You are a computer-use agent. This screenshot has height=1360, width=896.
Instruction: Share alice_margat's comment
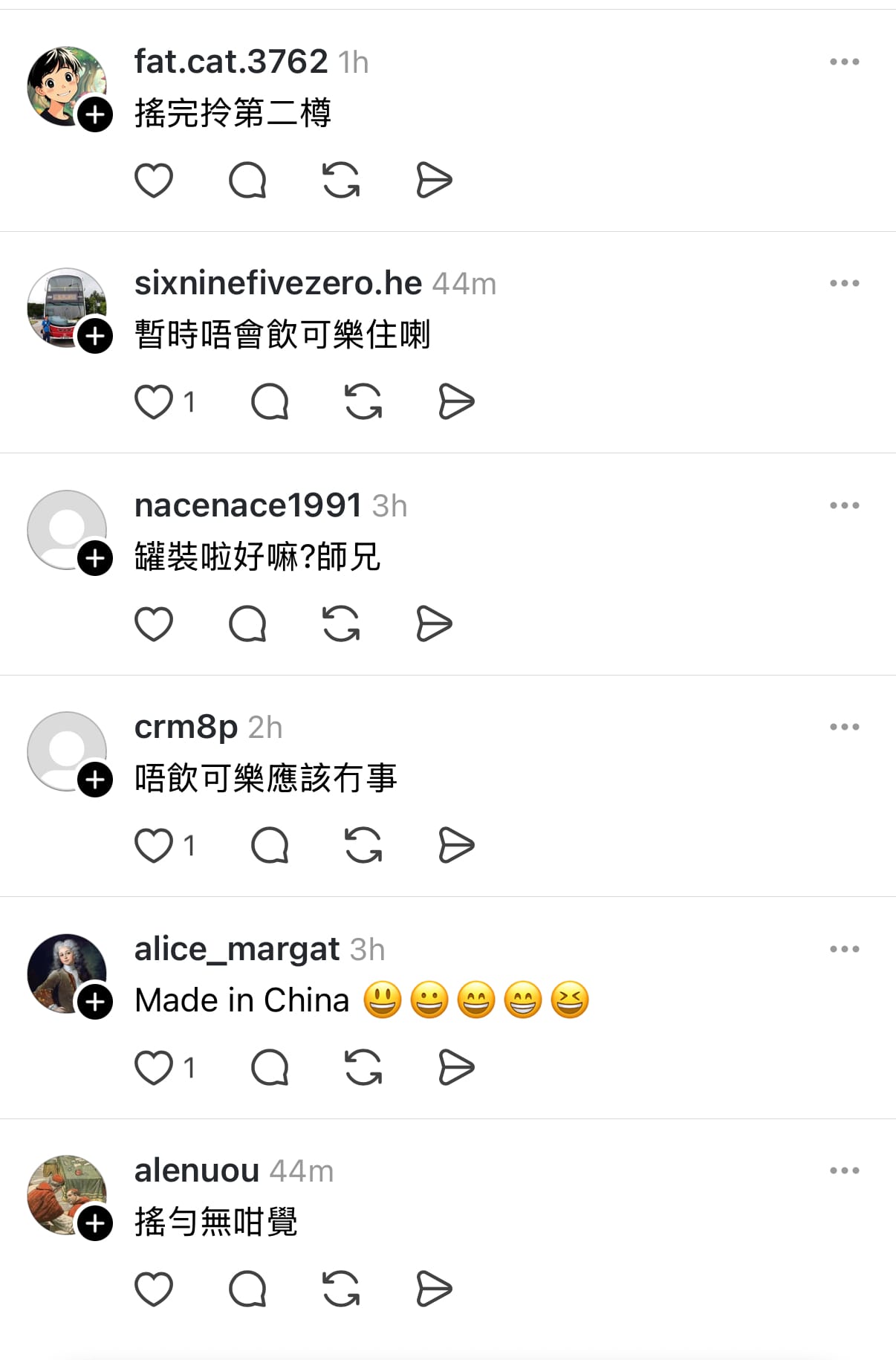tap(457, 1067)
